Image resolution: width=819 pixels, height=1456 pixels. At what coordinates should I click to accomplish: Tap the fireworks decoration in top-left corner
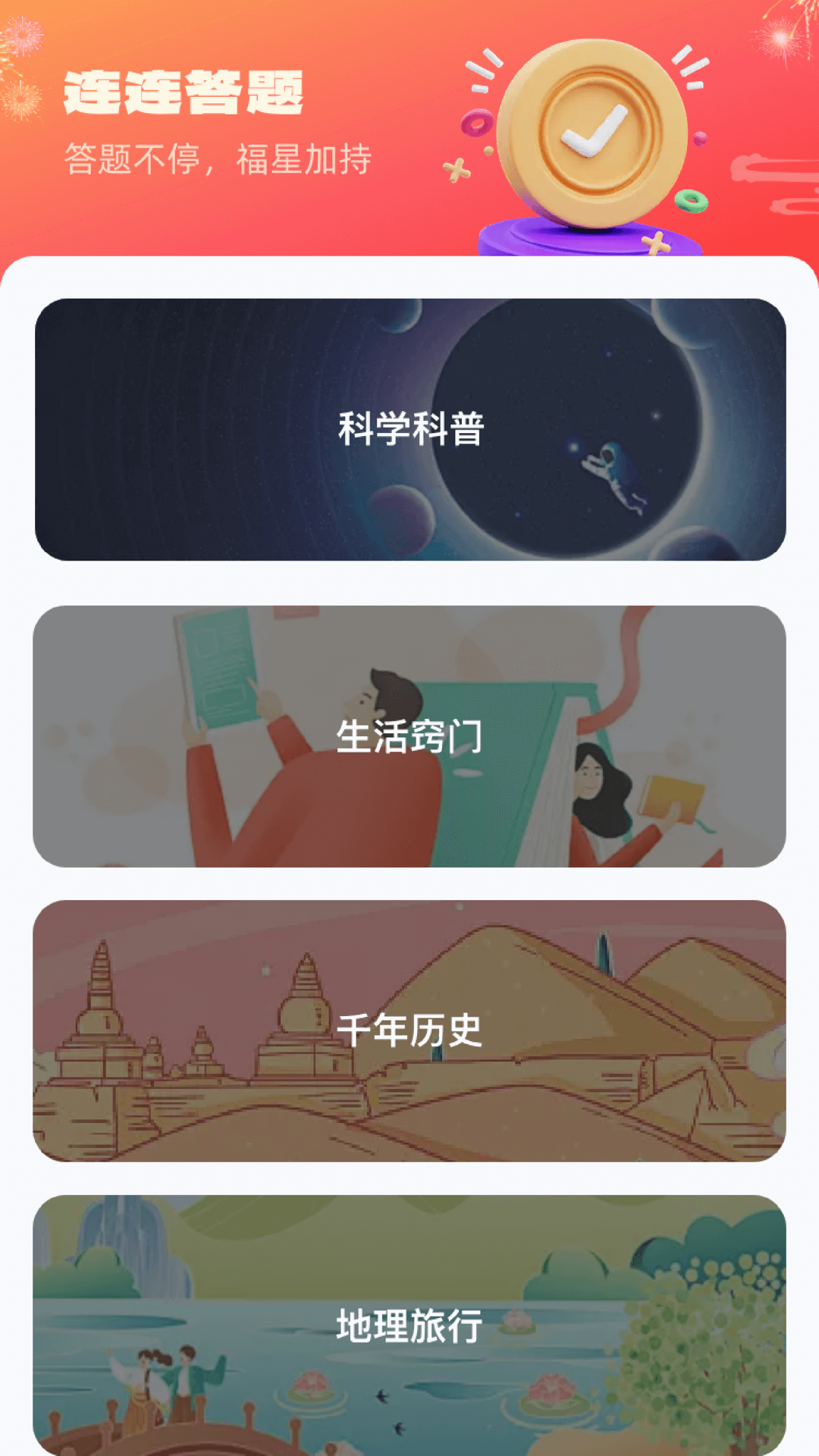[23, 38]
